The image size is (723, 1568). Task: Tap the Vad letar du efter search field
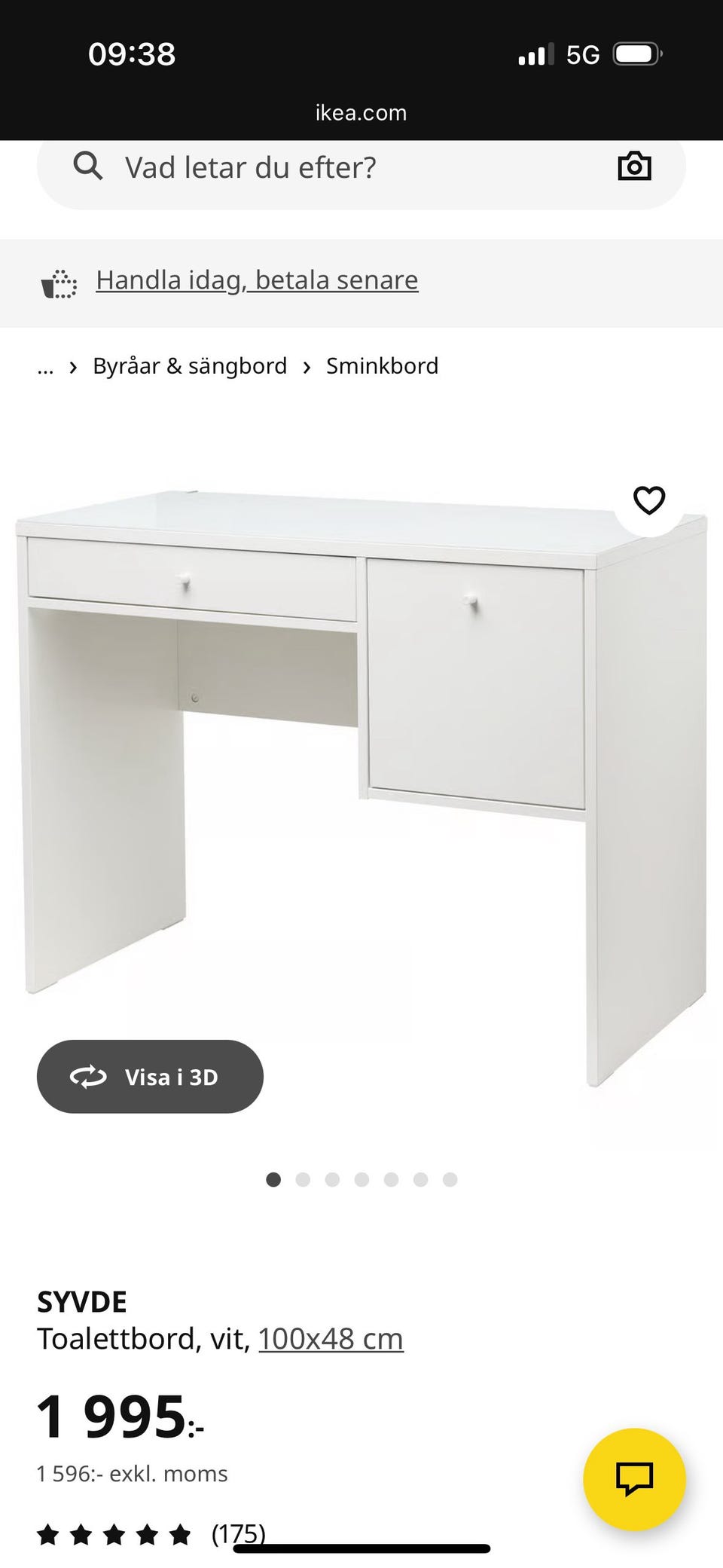tap(249, 166)
